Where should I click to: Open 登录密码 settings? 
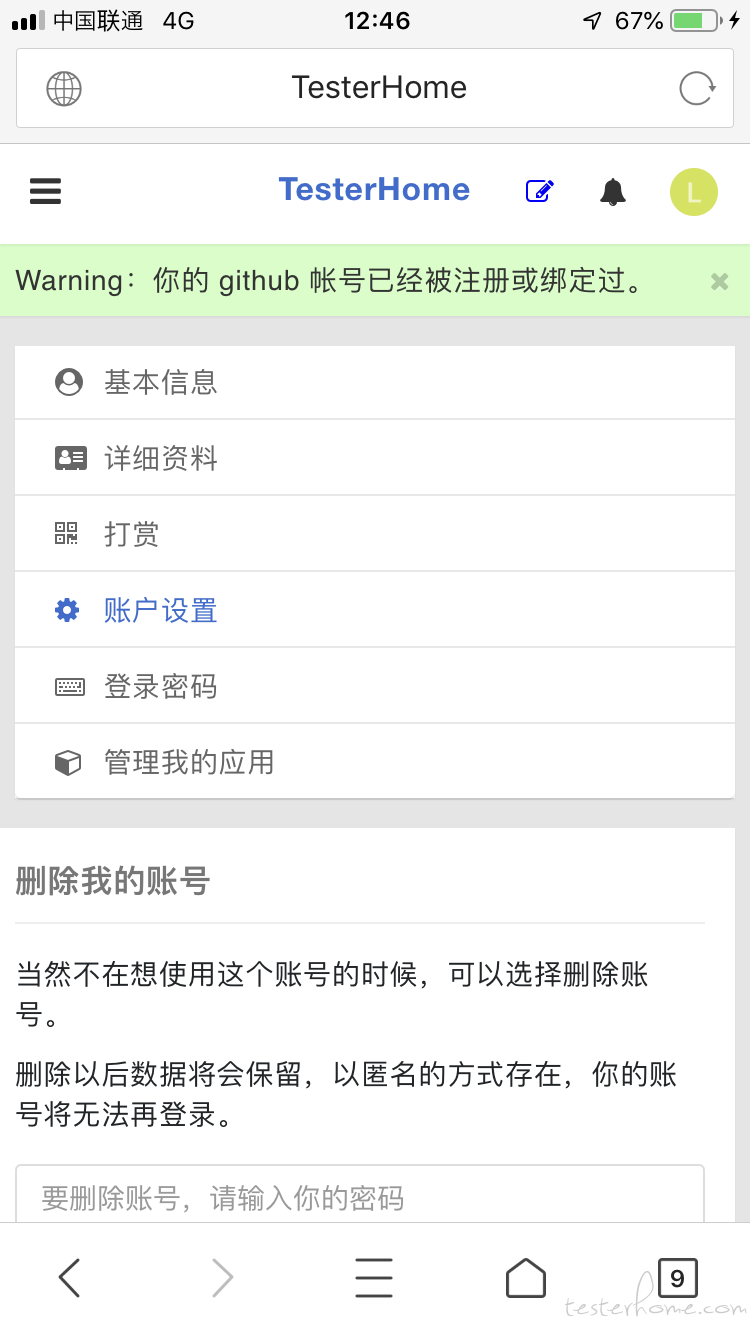(x=375, y=686)
